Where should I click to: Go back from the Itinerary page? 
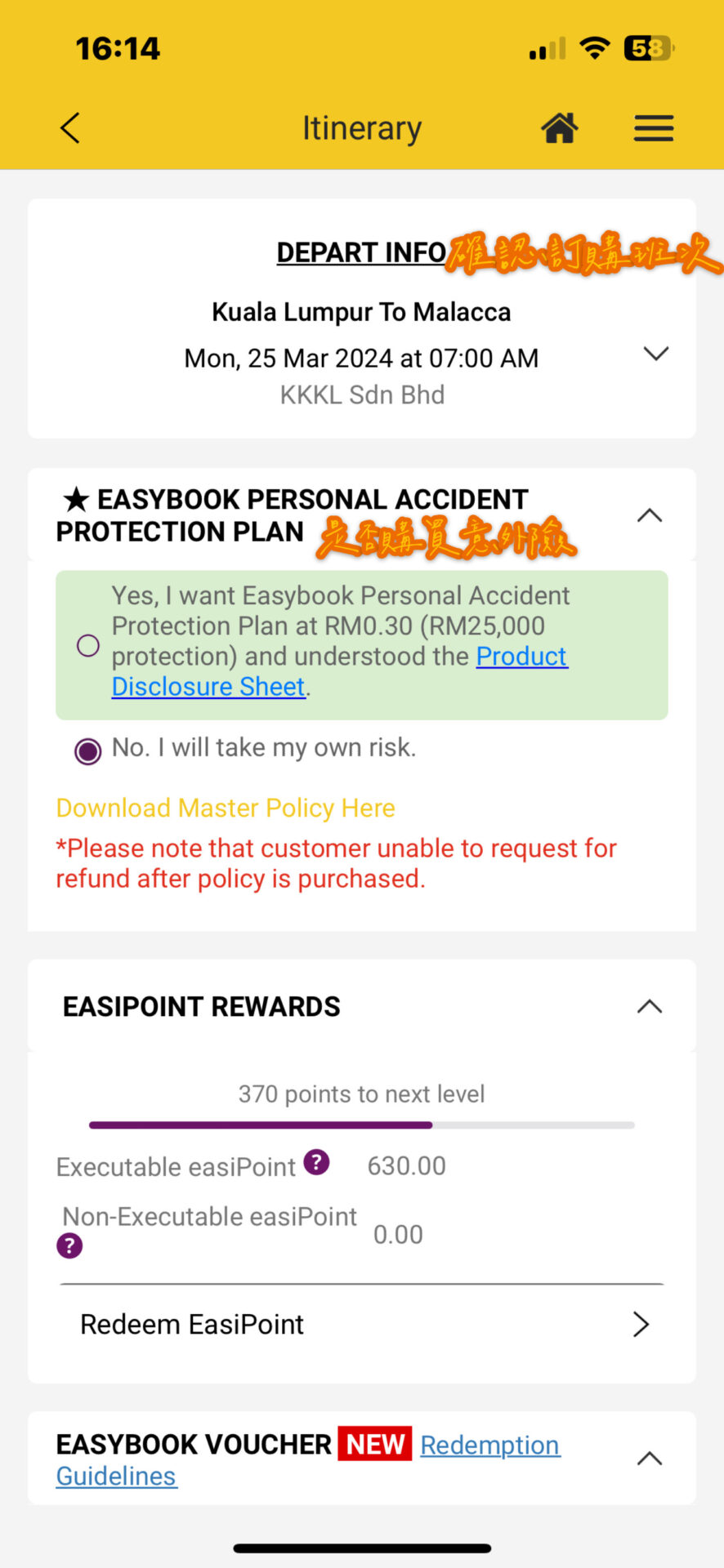pyautogui.click(x=70, y=128)
